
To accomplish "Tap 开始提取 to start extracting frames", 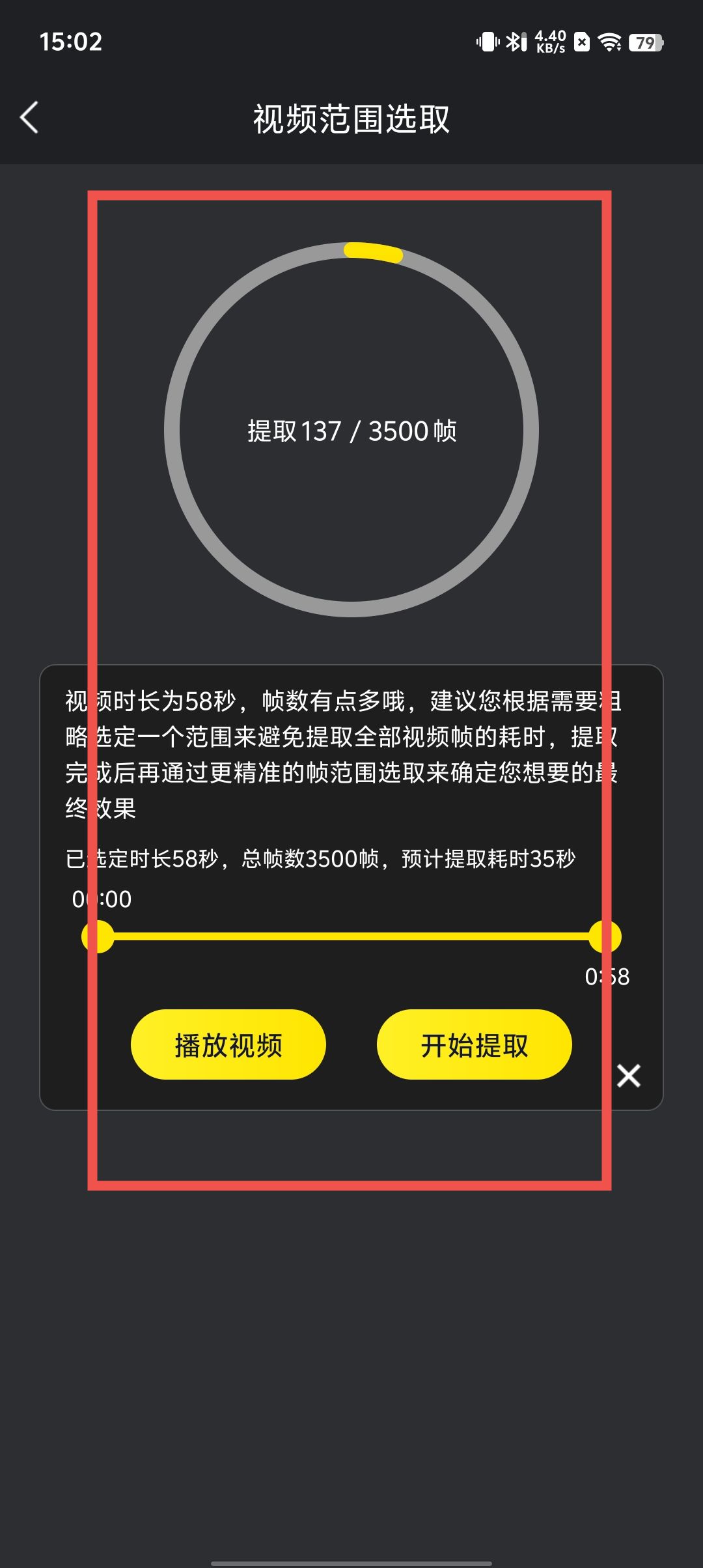I will pos(474,1044).
